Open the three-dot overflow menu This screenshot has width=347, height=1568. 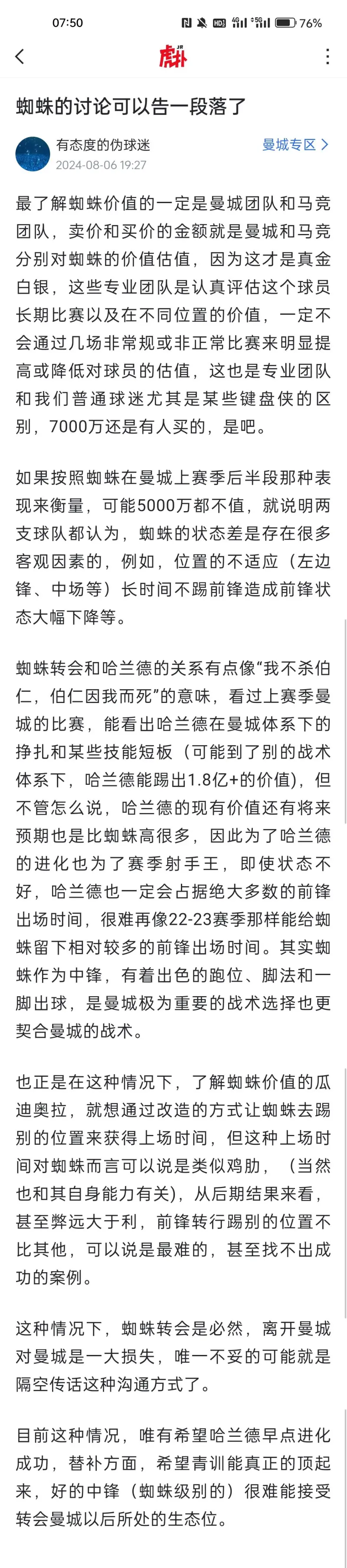click(x=327, y=57)
